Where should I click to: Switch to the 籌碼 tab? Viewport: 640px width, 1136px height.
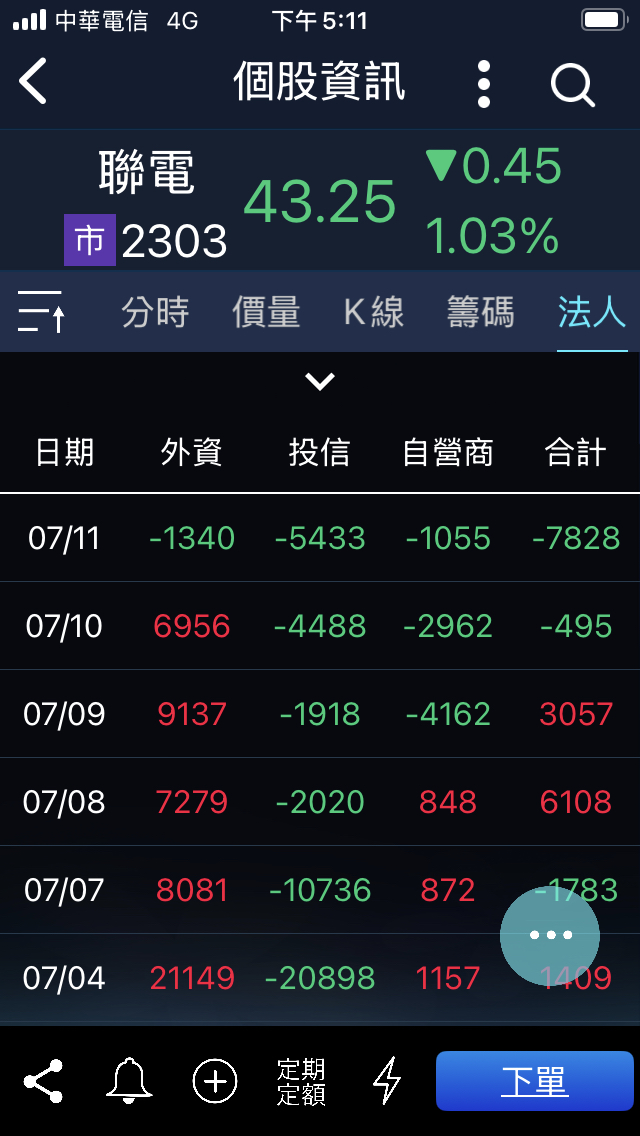click(481, 313)
